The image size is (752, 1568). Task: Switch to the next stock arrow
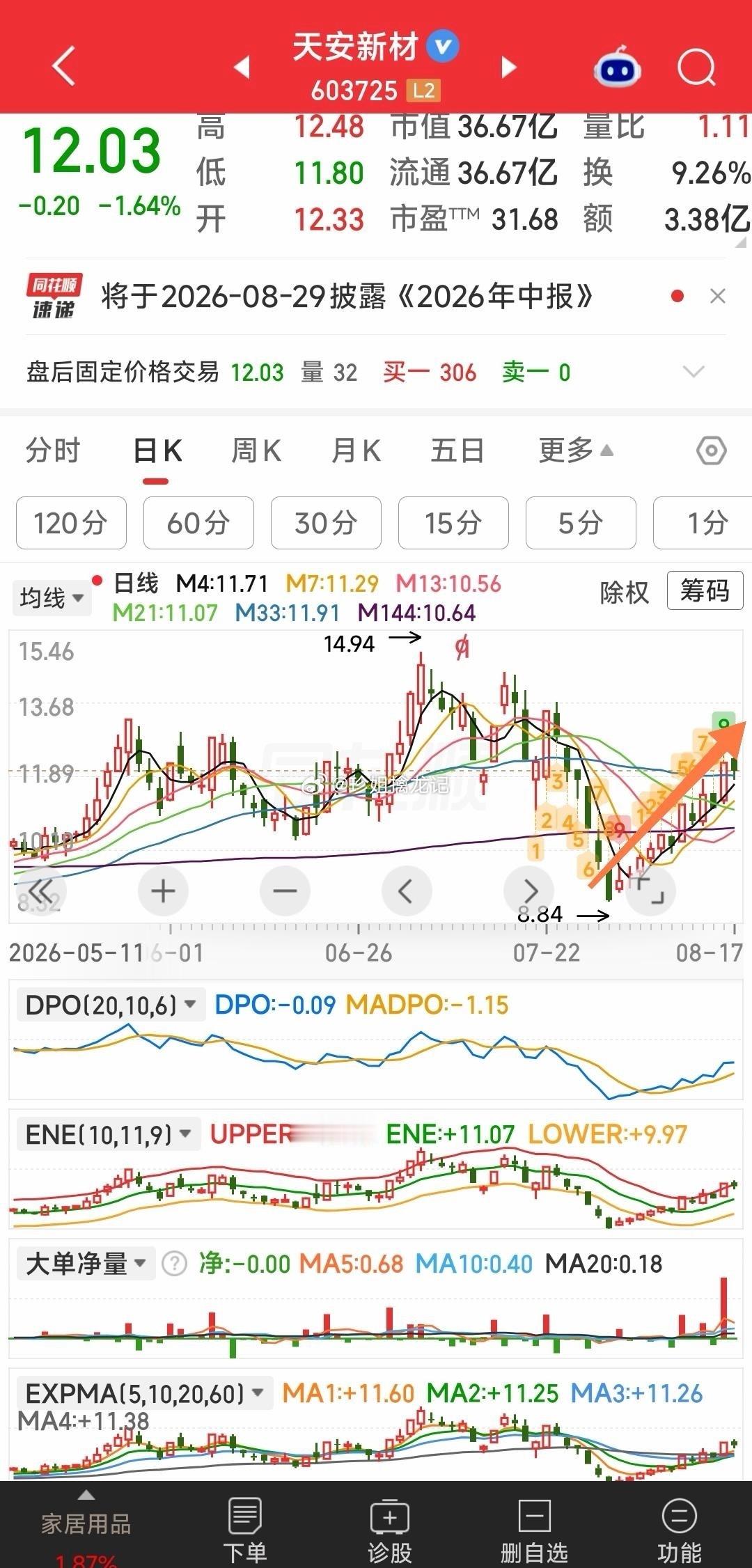click(510, 67)
